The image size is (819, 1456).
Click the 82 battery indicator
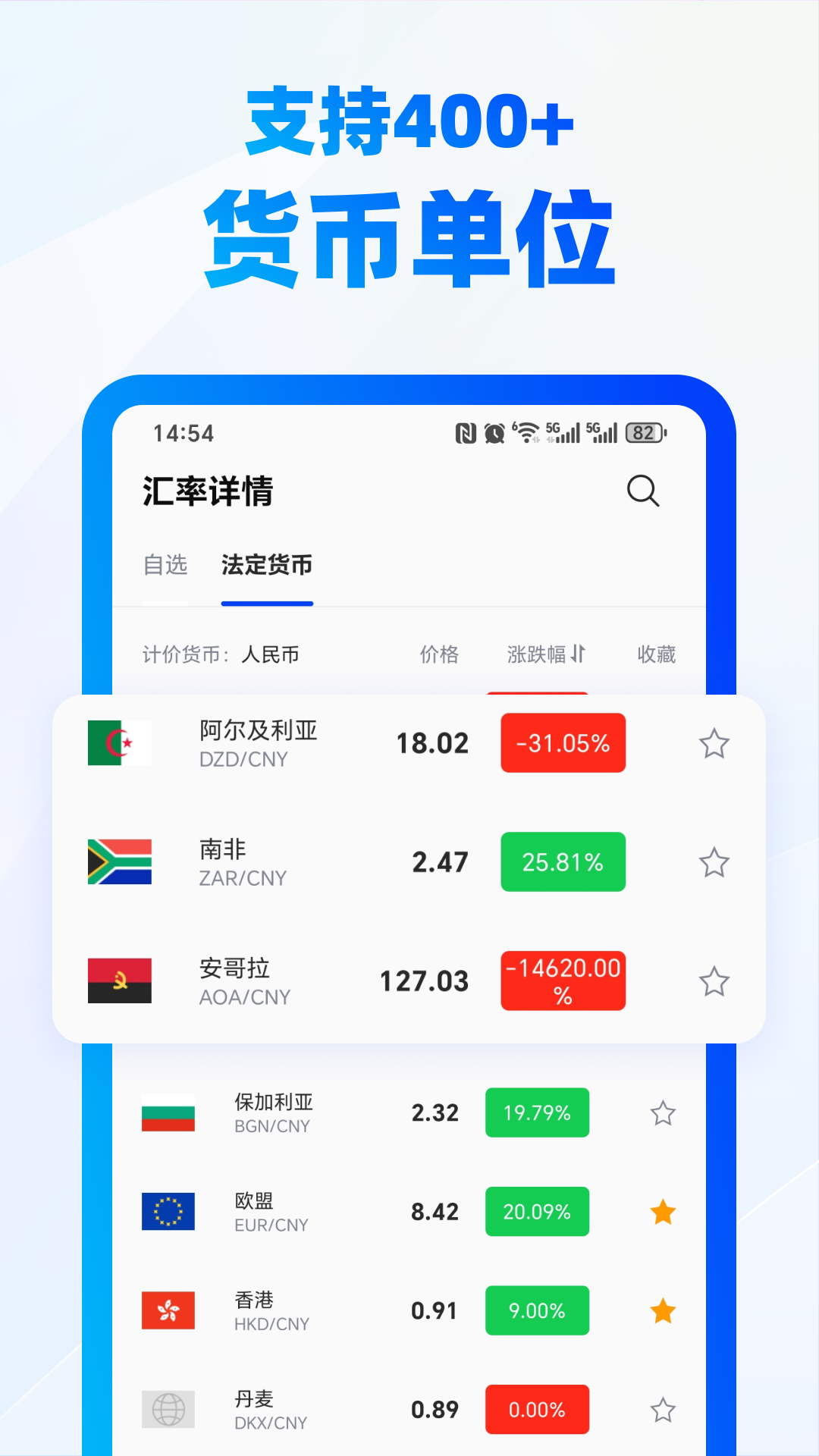click(x=643, y=432)
